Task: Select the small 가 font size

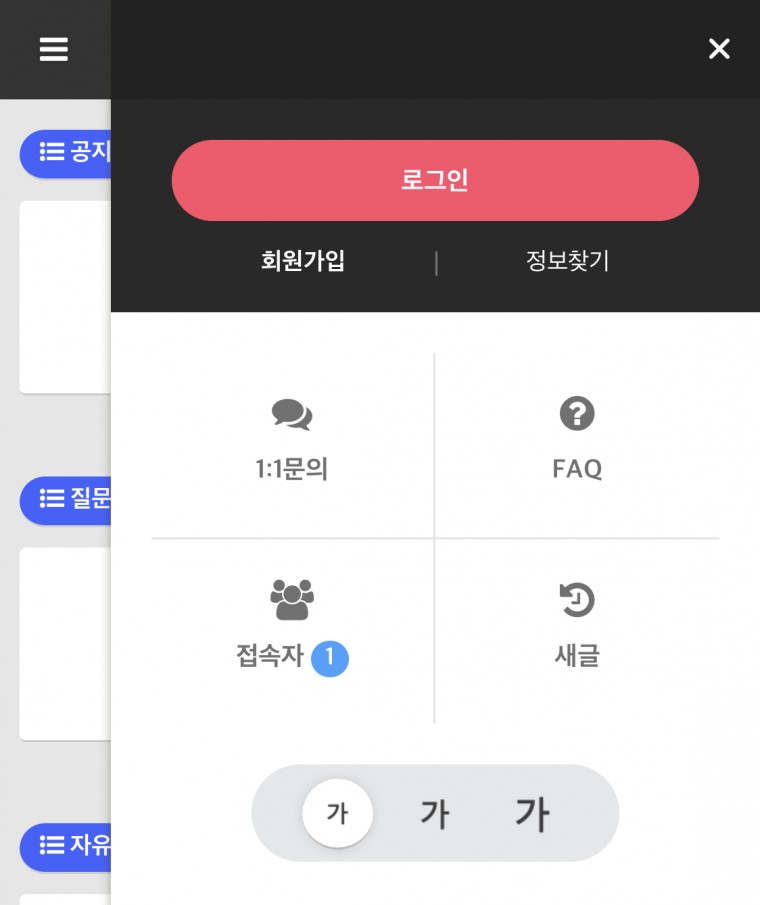Action: point(338,813)
